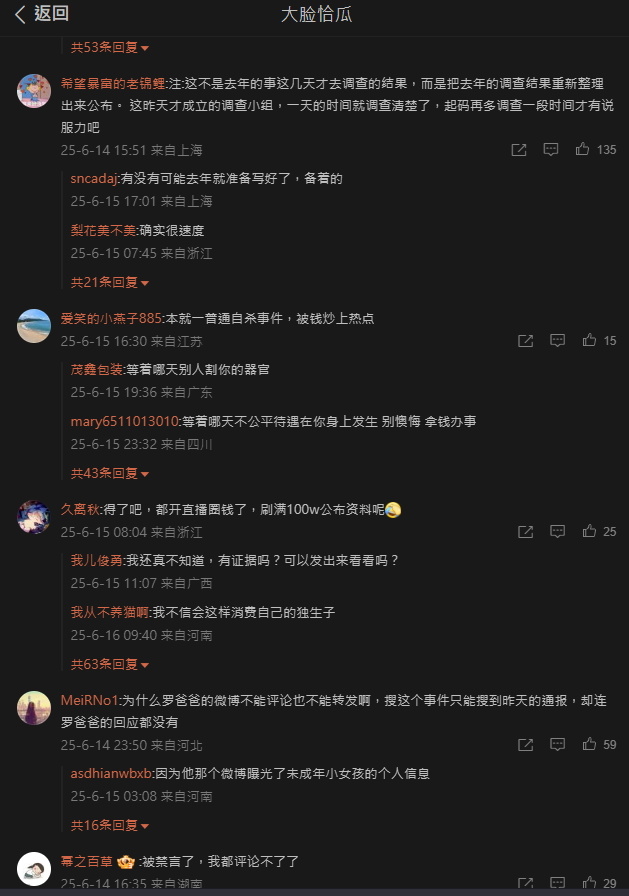This screenshot has width=629, height=896.
Task: Open sncadaj's user name link
Action: tap(94, 179)
